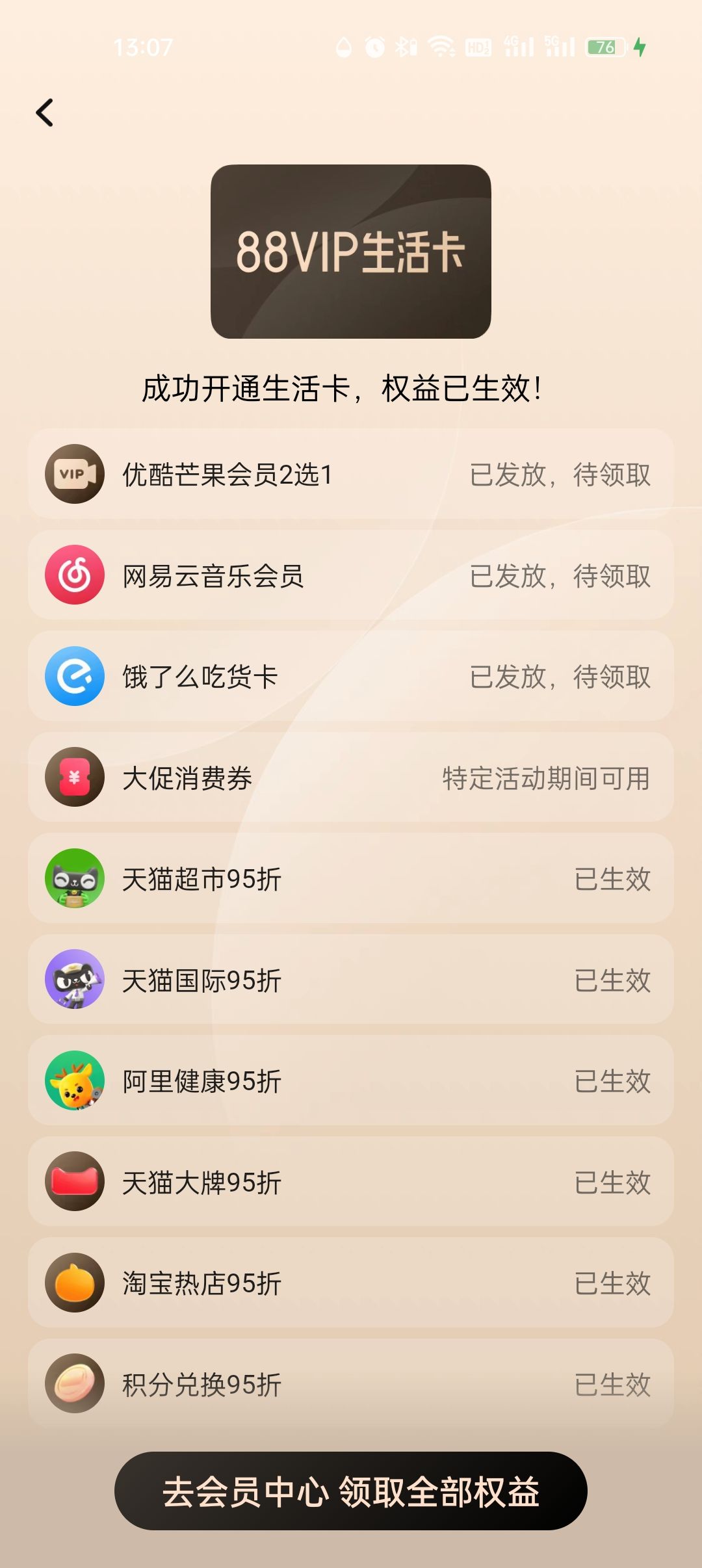Viewport: 702px width, 1568px height.
Task: Open the 阿里健康95折 row
Action: (x=351, y=1080)
